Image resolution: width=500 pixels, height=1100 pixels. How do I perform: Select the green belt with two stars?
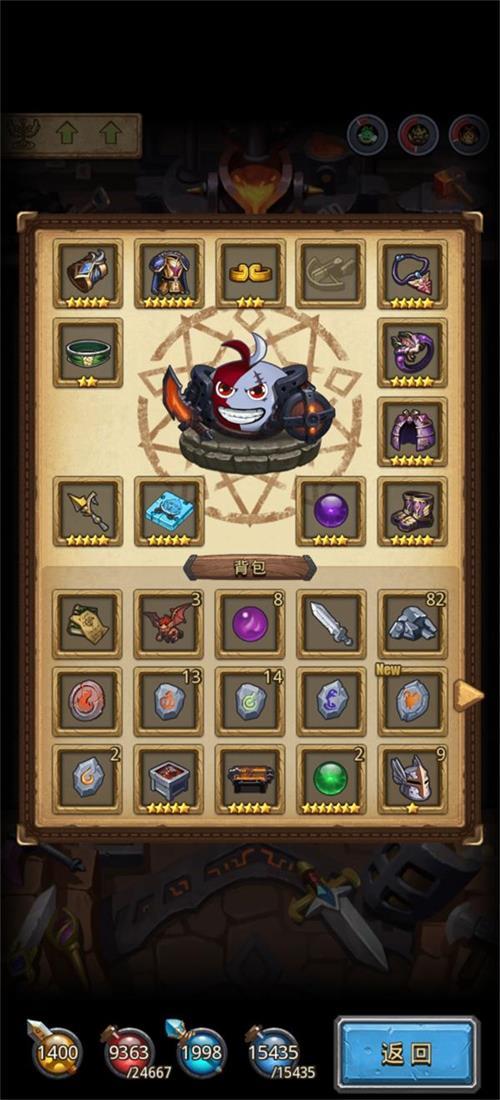[x=88, y=353]
